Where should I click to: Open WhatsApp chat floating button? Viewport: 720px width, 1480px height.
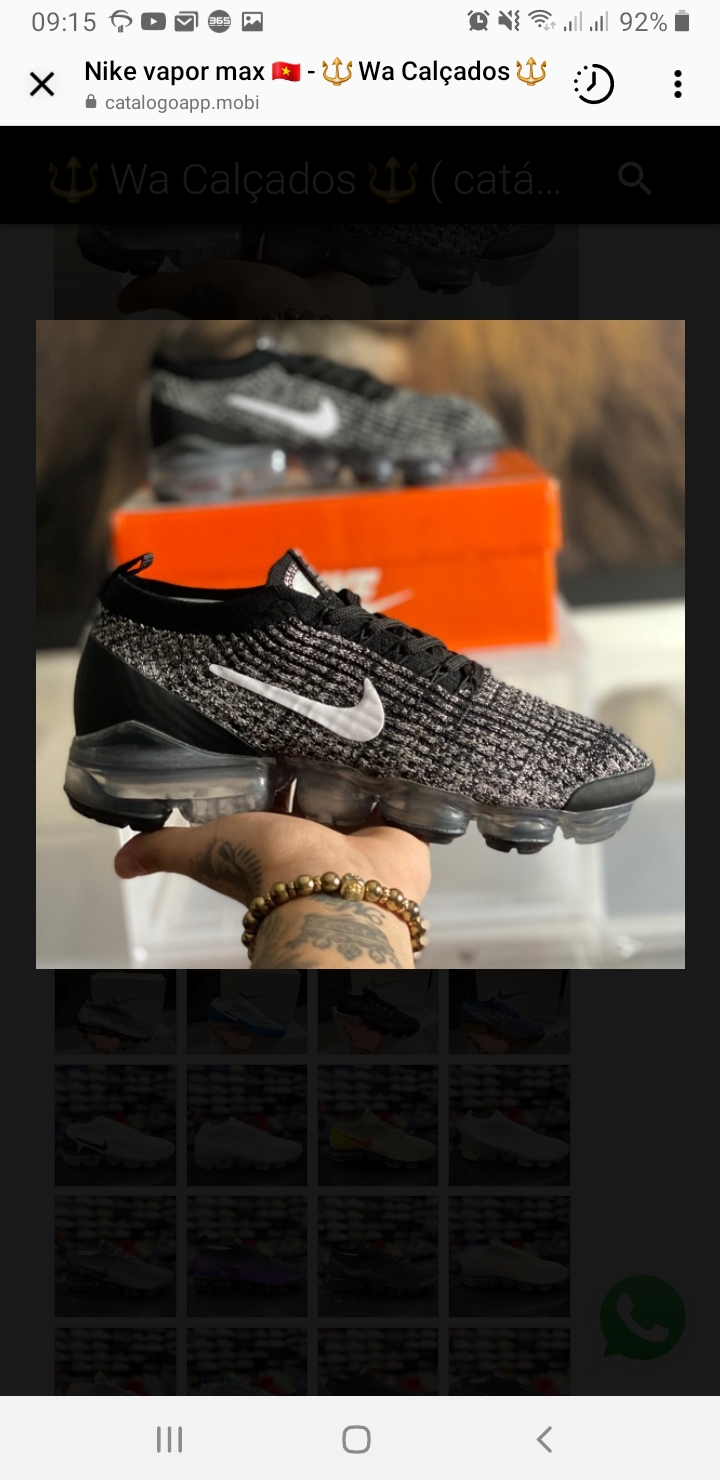[x=642, y=1317]
